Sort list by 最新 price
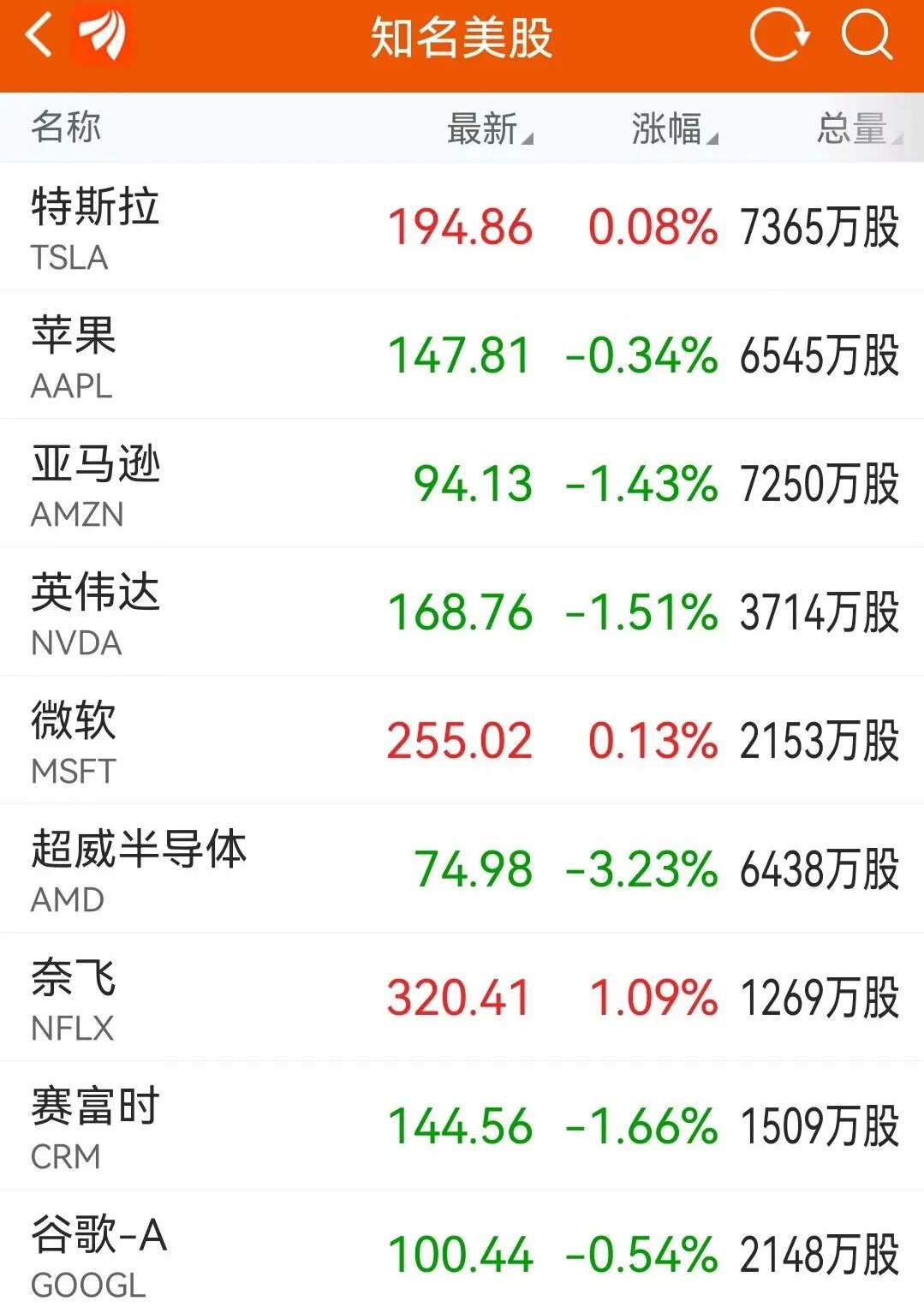This screenshot has width=924, height=1313. click(x=489, y=129)
